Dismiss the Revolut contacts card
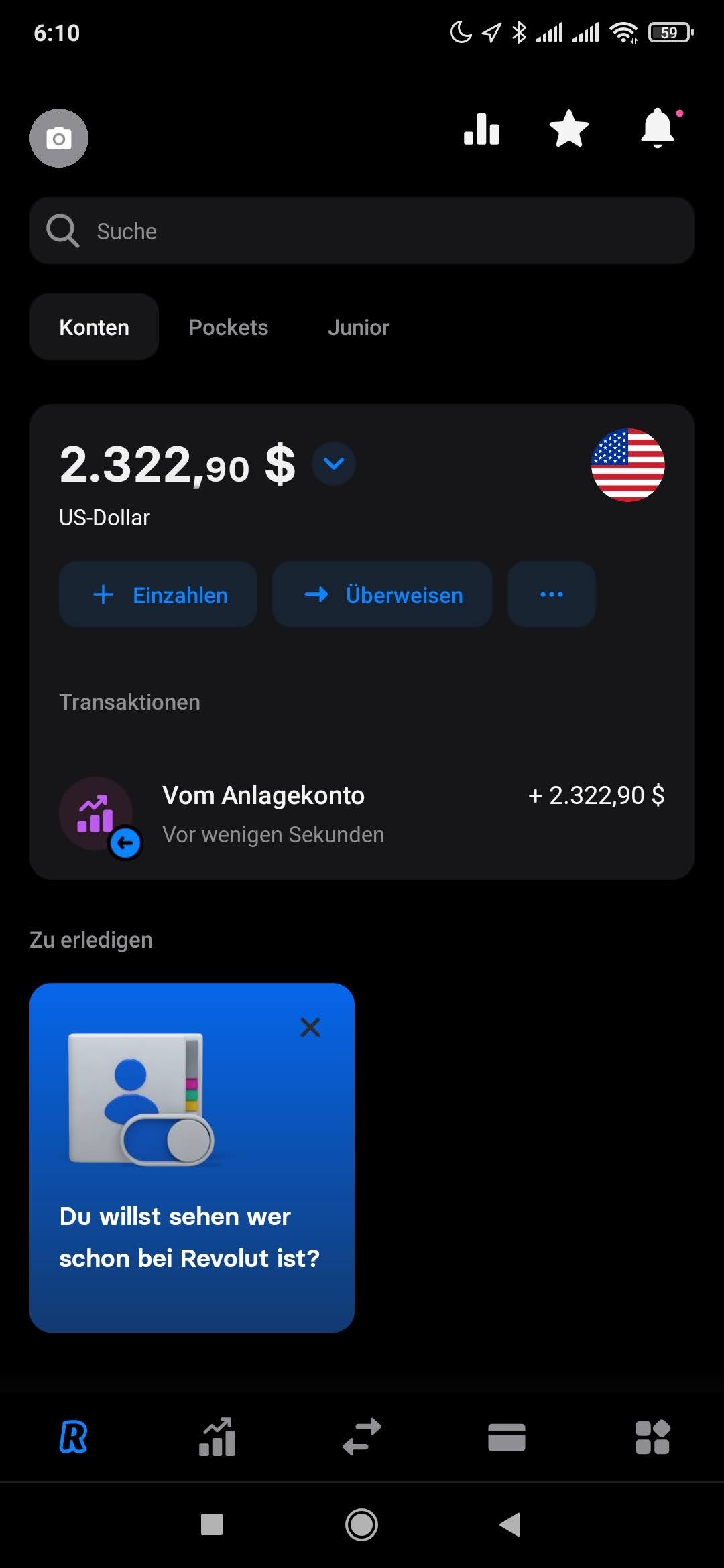 tap(310, 1027)
